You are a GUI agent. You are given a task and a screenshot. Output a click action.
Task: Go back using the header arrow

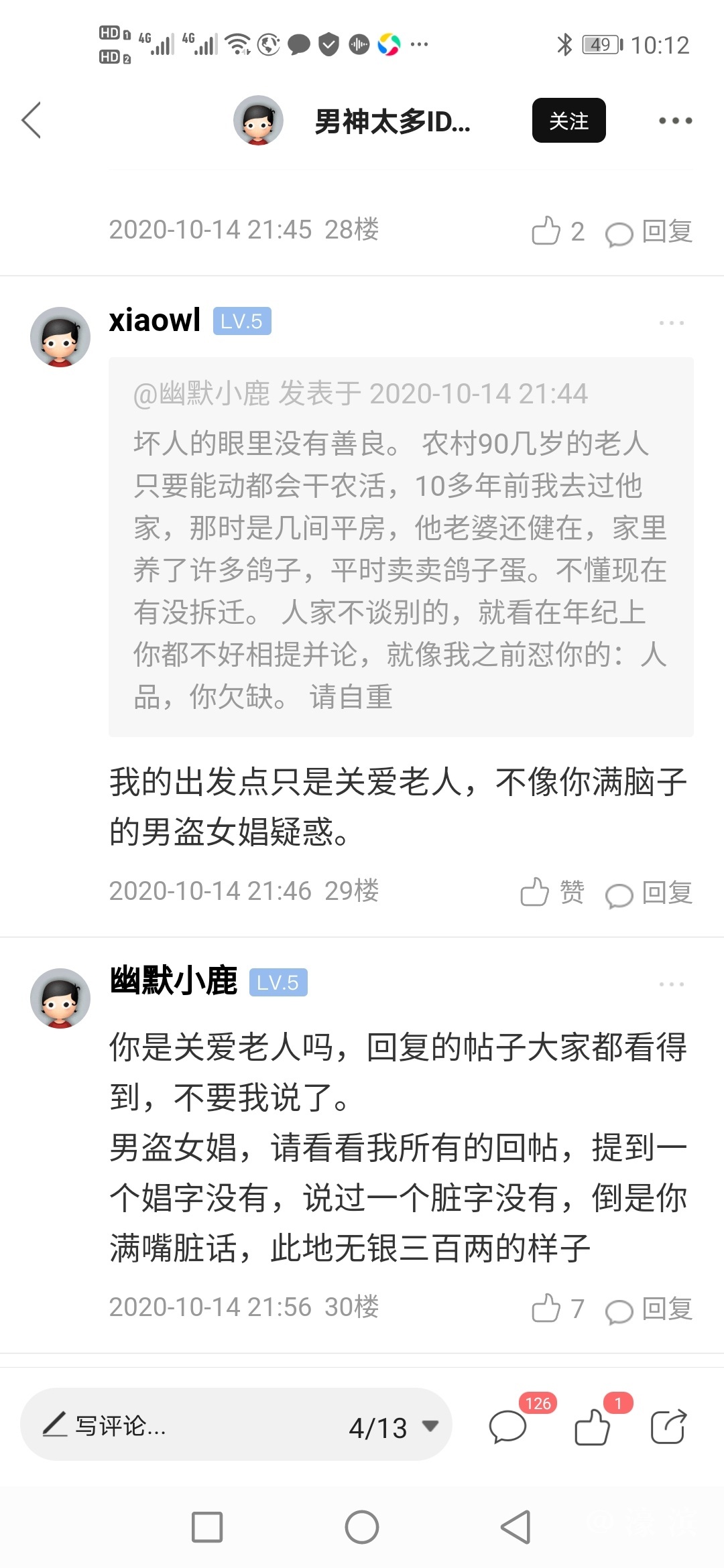pos(32,121)
